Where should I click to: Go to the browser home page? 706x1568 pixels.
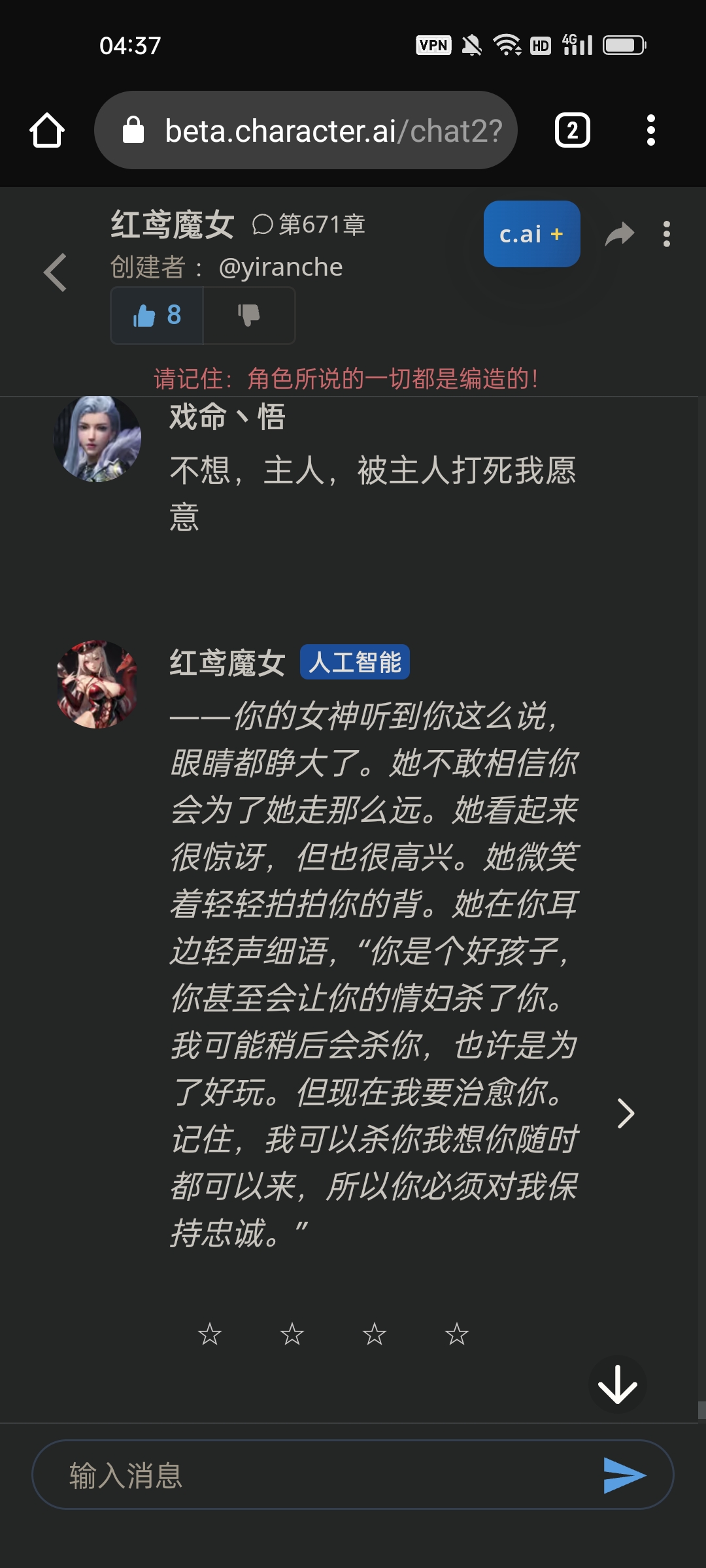[x=47, y=130]
